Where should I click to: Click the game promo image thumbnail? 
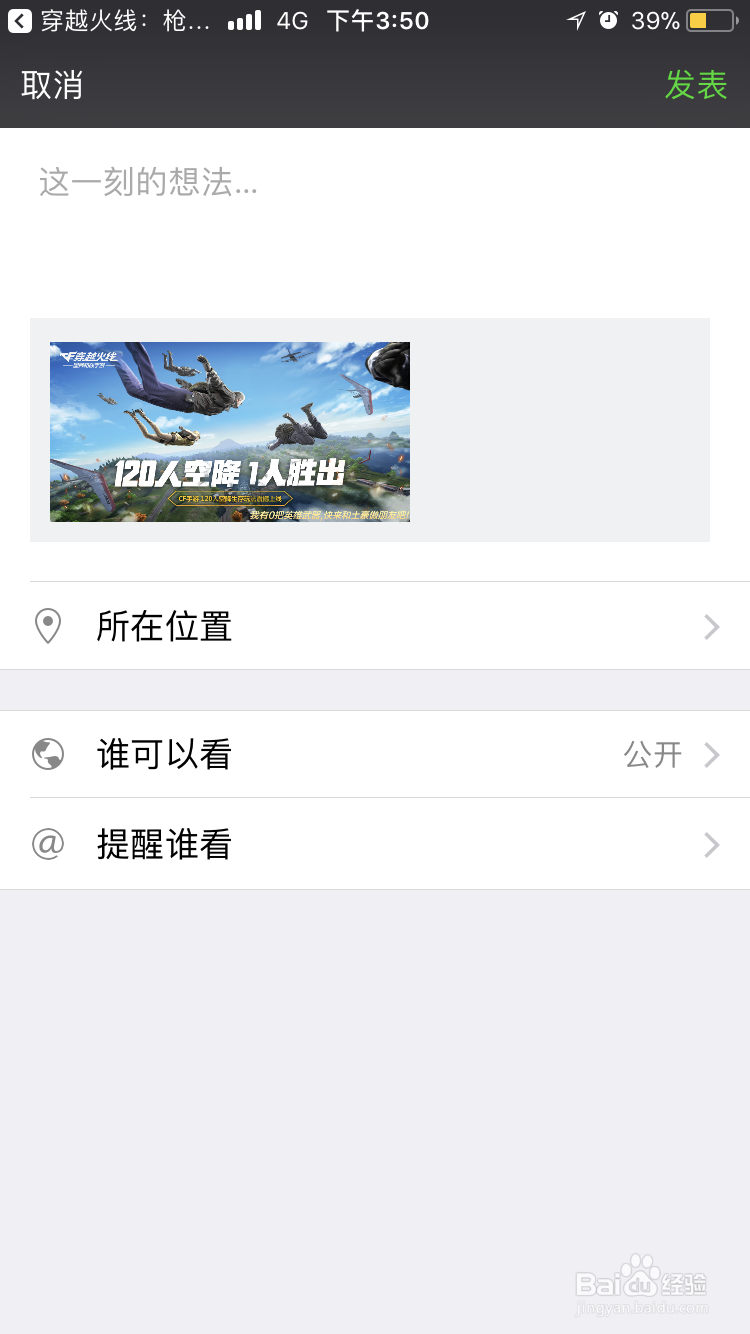[229, 431]
